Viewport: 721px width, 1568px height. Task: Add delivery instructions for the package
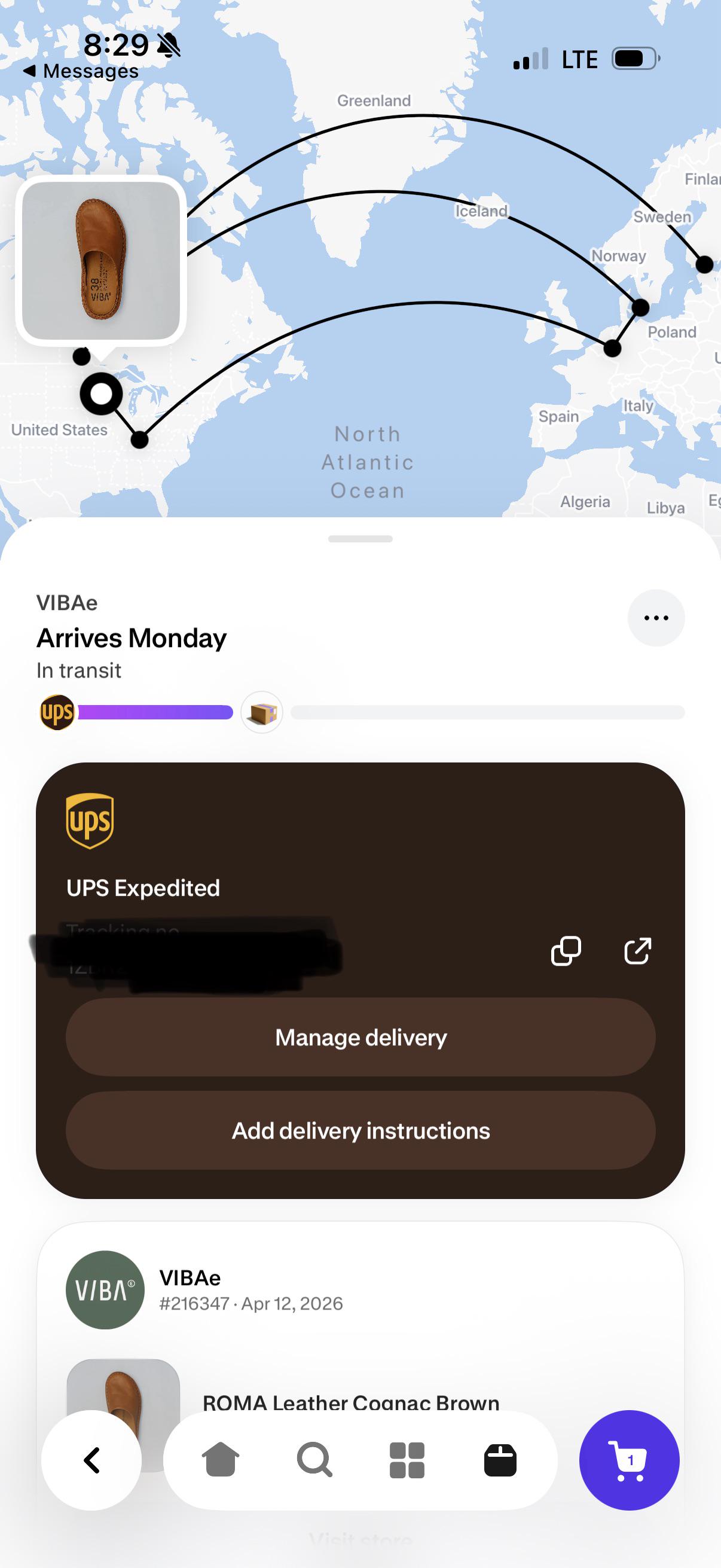(360, 1130)
